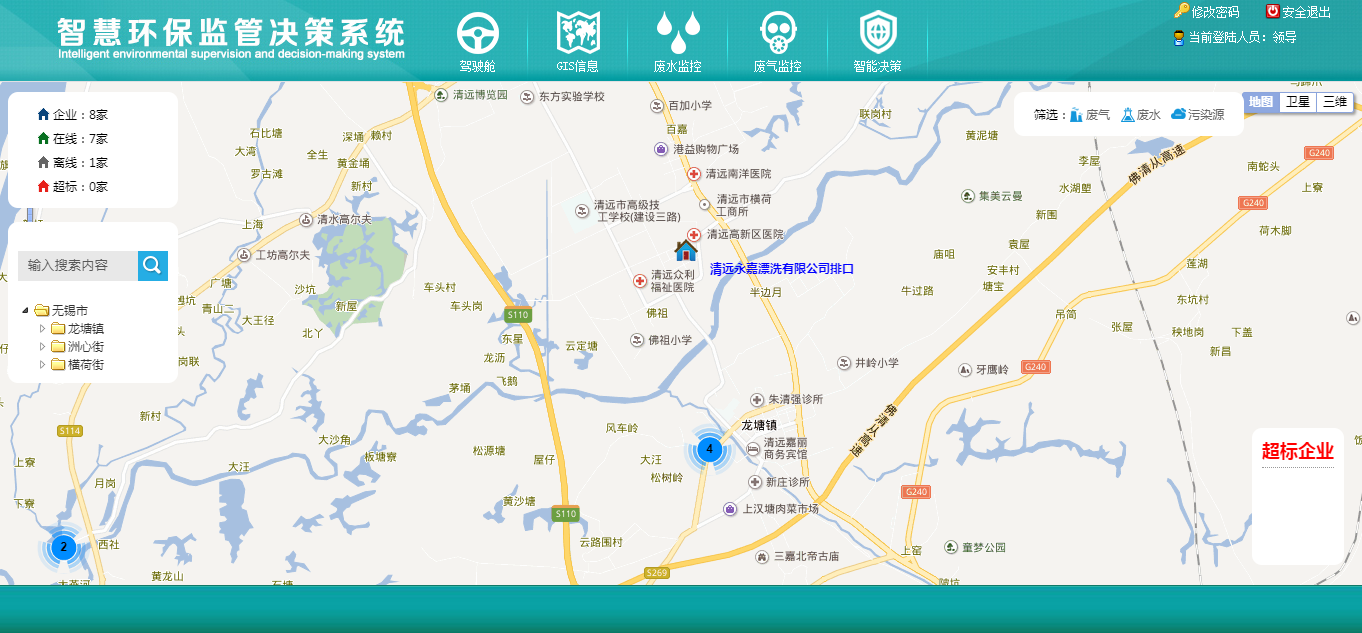1362x633 pixels.
Task: Switch to GIS信息 section
Action: coord(578,43)
